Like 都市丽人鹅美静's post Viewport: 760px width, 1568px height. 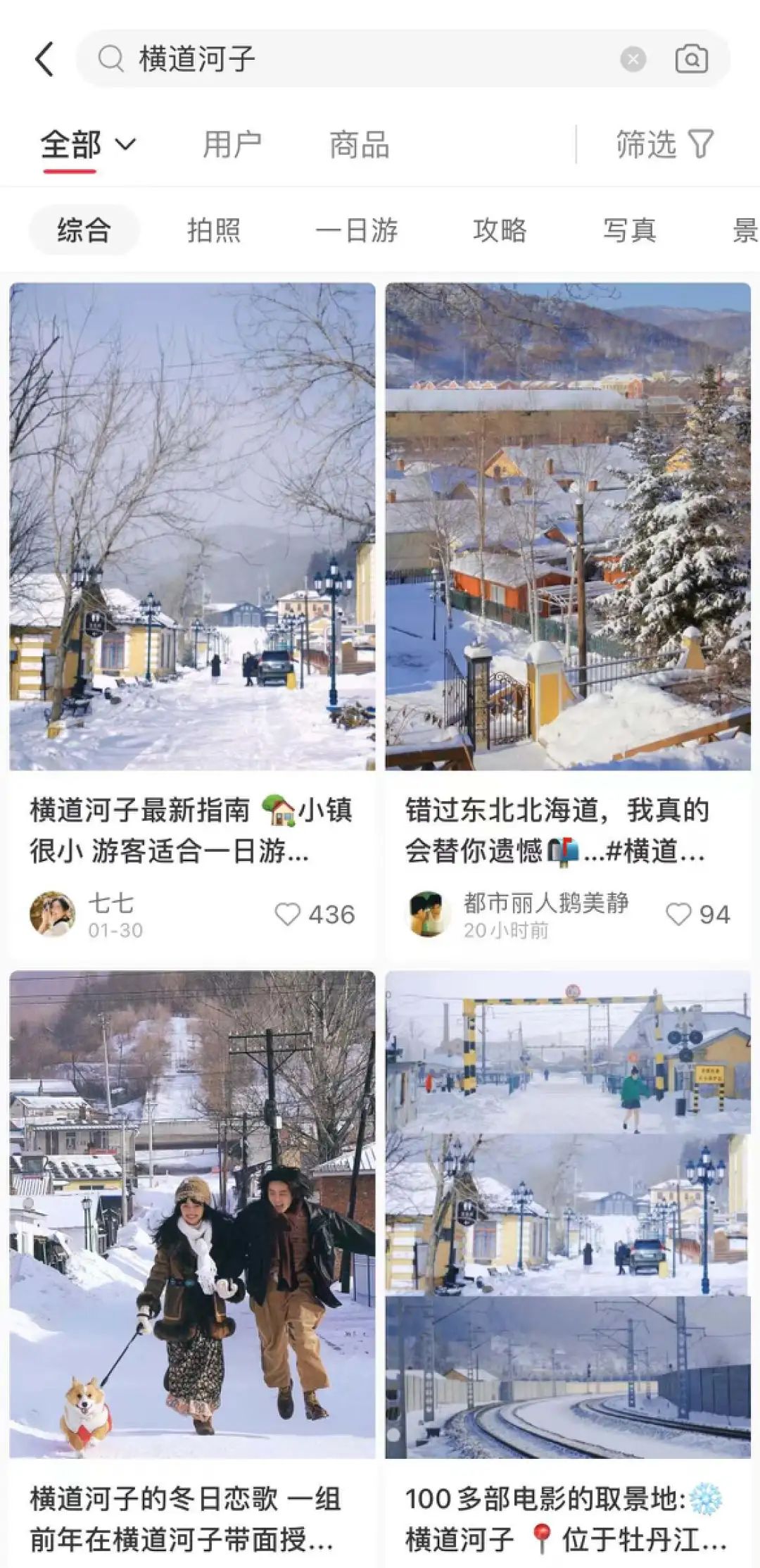[x=678, y=915]
